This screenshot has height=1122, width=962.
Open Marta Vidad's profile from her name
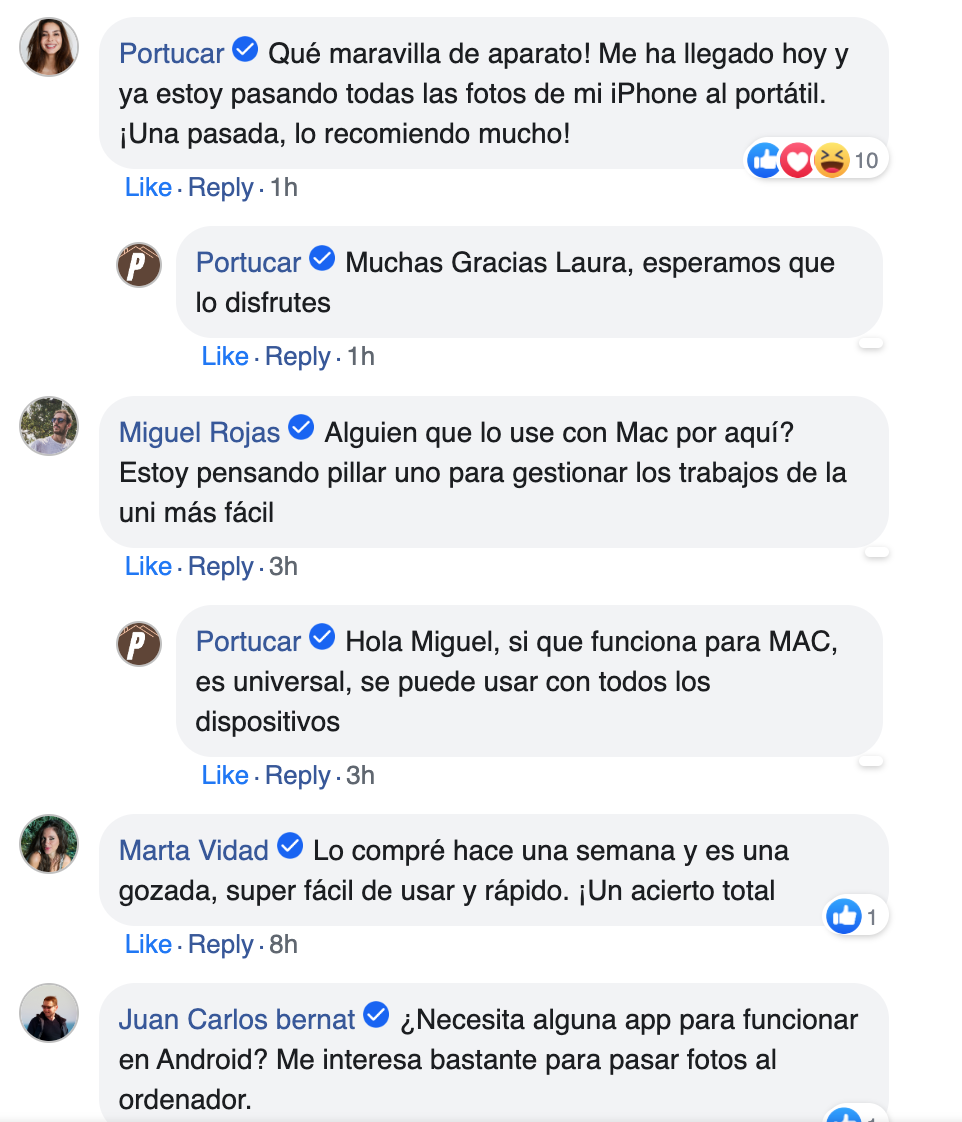[194, 851]
